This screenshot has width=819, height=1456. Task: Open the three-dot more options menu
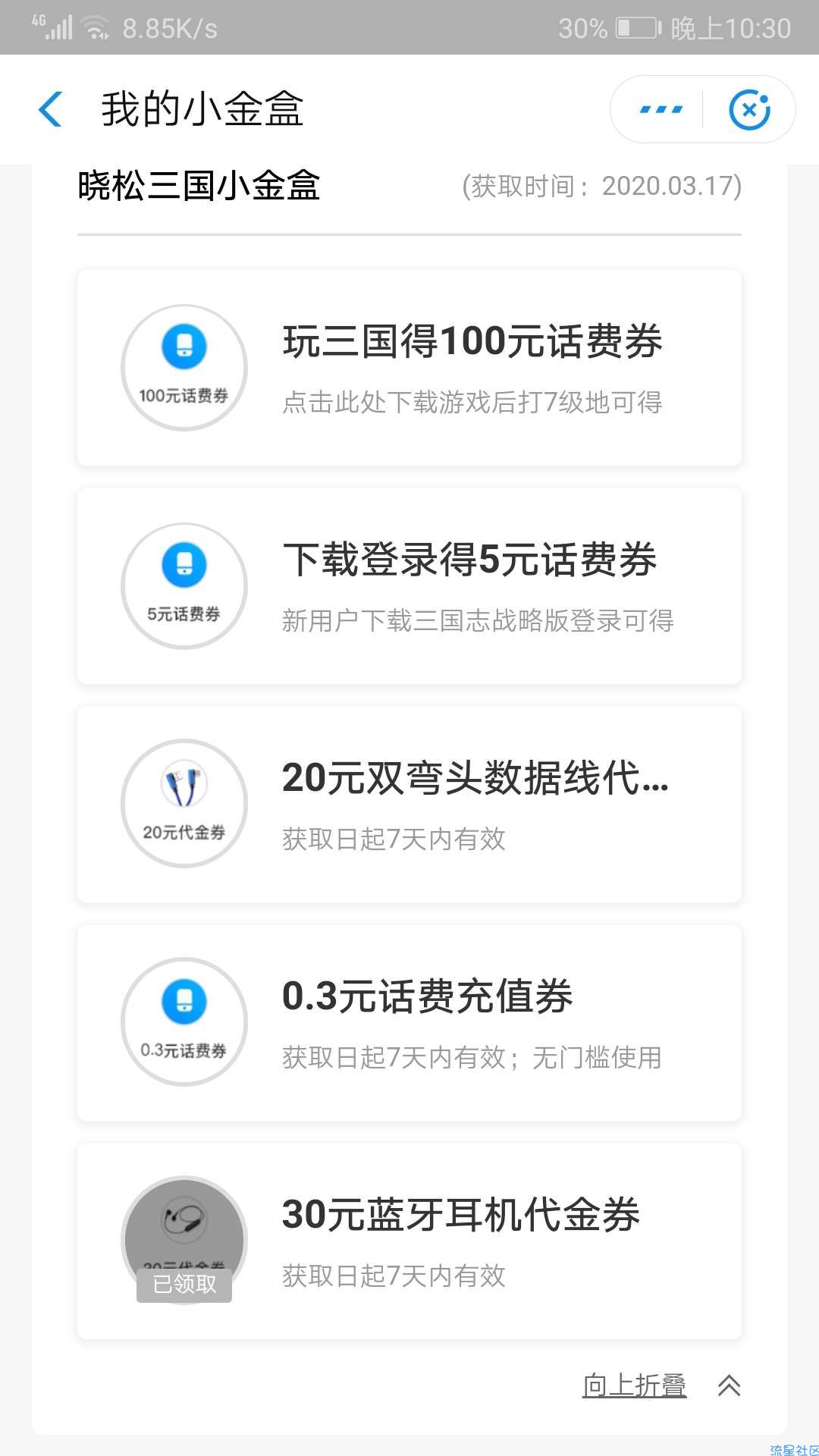[x=661, y=109]
